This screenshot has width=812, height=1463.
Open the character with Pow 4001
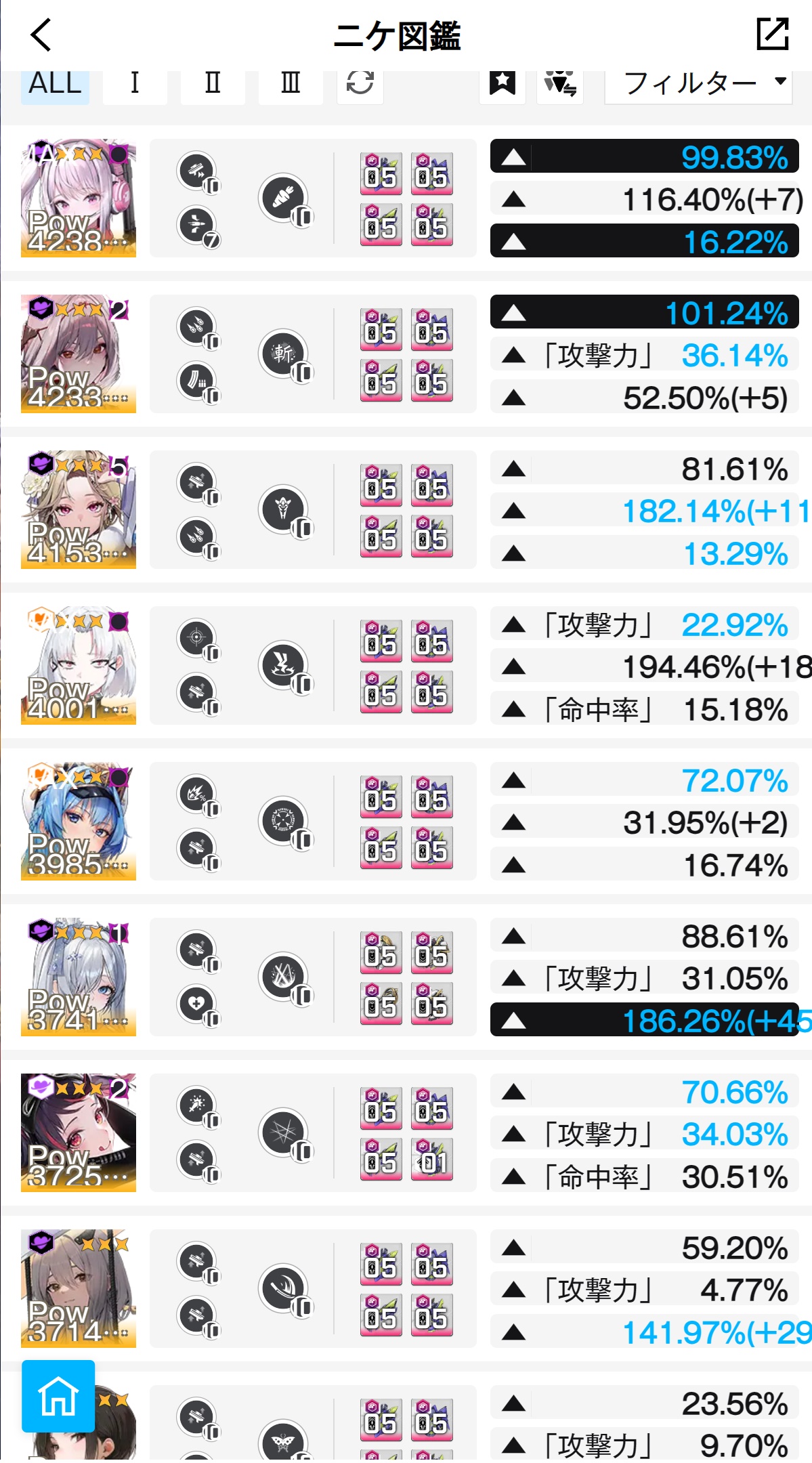click(x=79, y=666)
